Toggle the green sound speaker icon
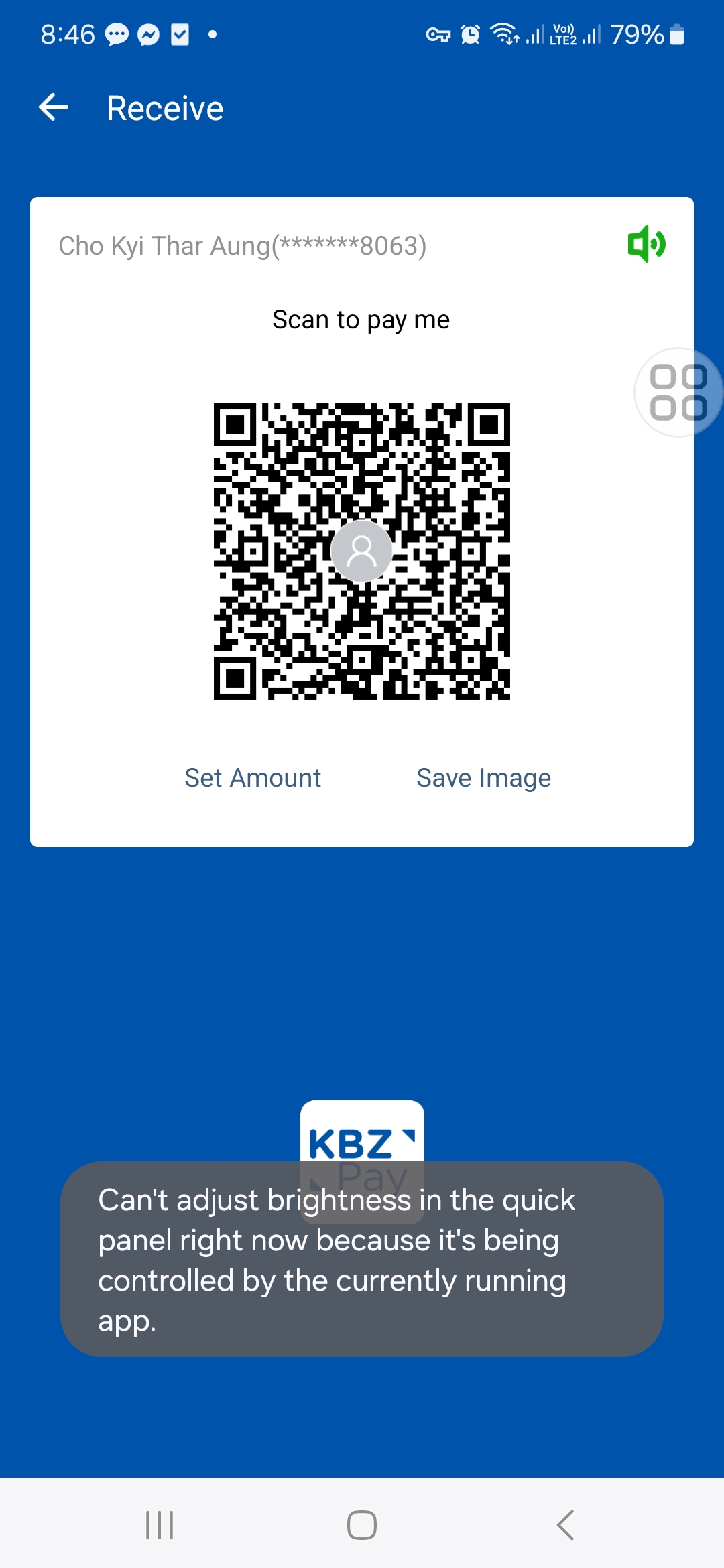Screen dimensions: 724x1568 pyautogui.click(x=646, y=244)
